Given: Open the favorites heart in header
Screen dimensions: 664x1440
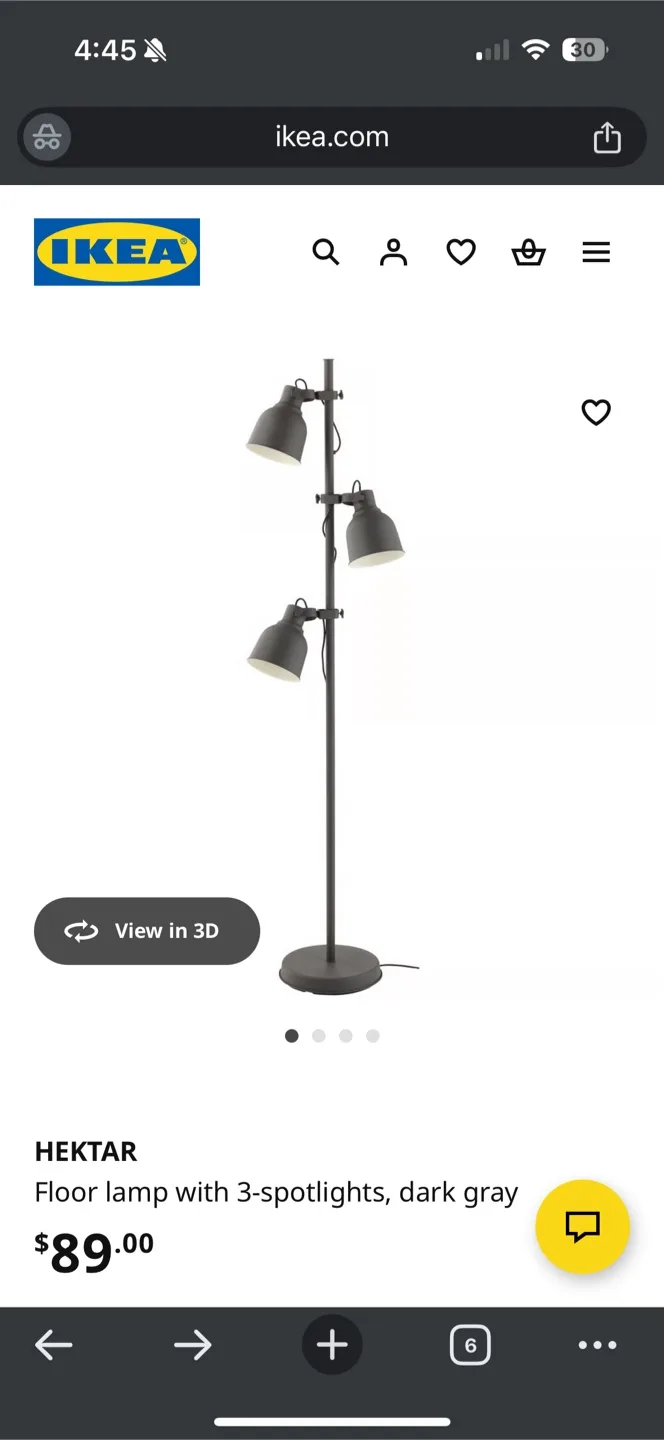Looking at the screenshot, I should click(461, 252).
